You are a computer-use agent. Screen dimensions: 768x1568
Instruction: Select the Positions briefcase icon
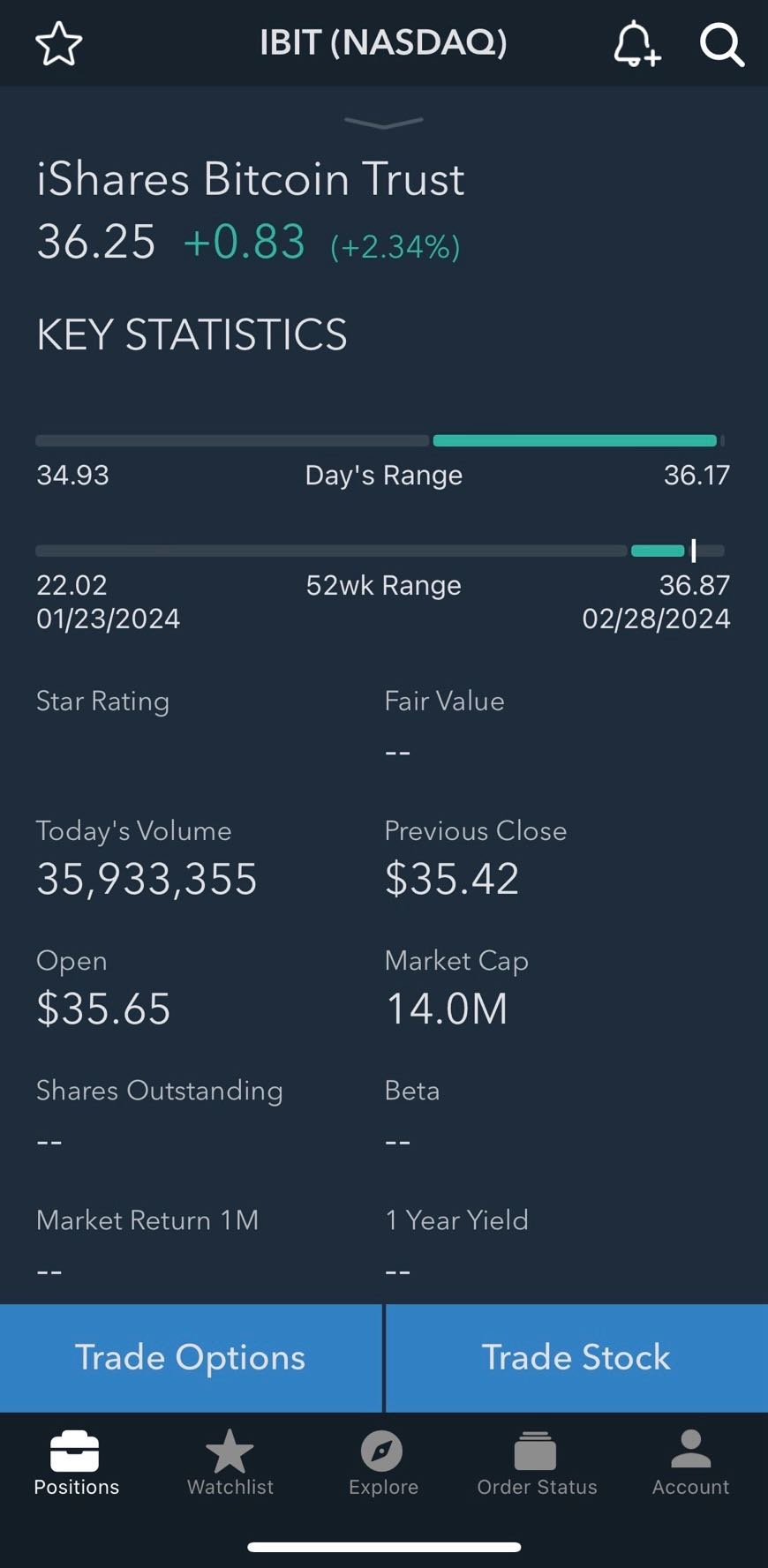[76, 1449]
